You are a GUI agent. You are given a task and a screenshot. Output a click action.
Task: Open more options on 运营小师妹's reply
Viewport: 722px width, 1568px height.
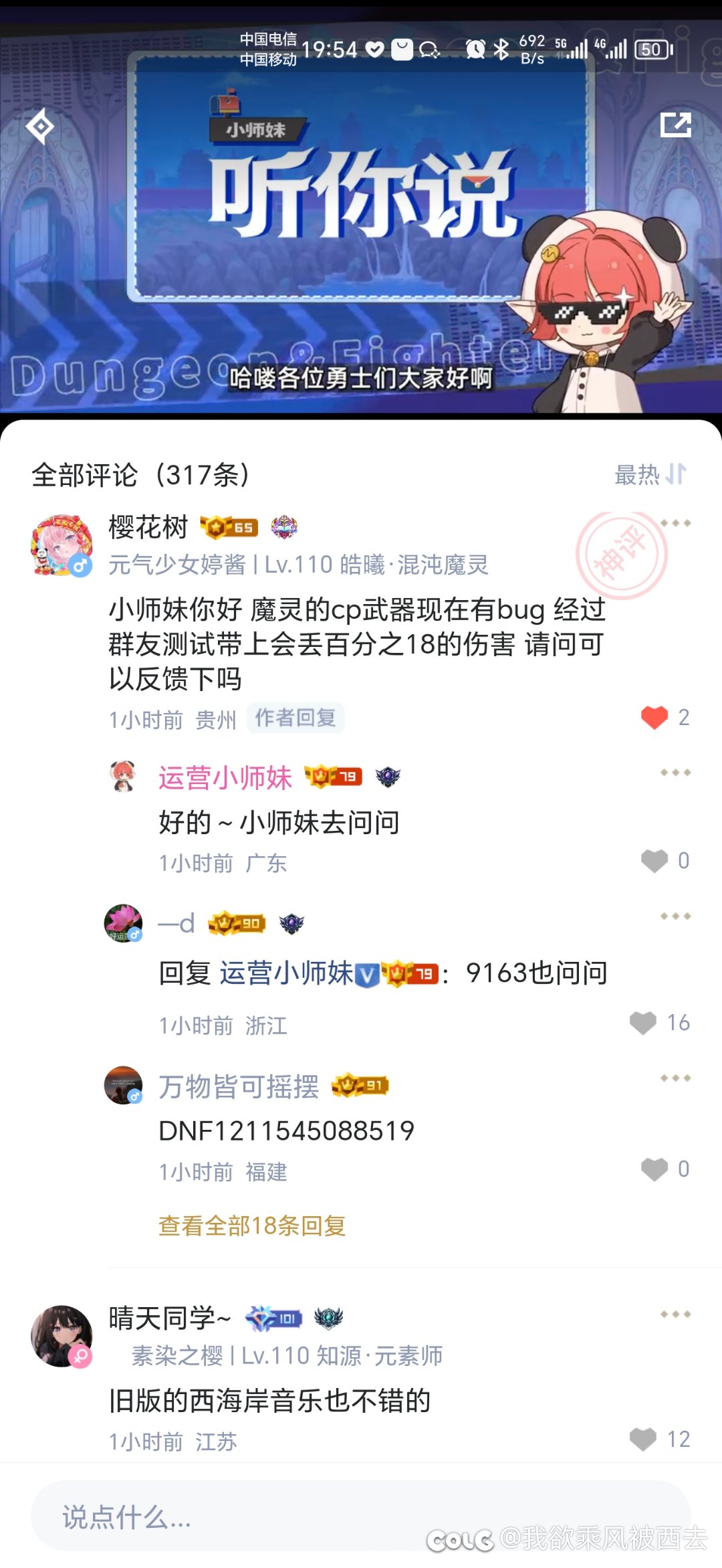pos(675,773)
